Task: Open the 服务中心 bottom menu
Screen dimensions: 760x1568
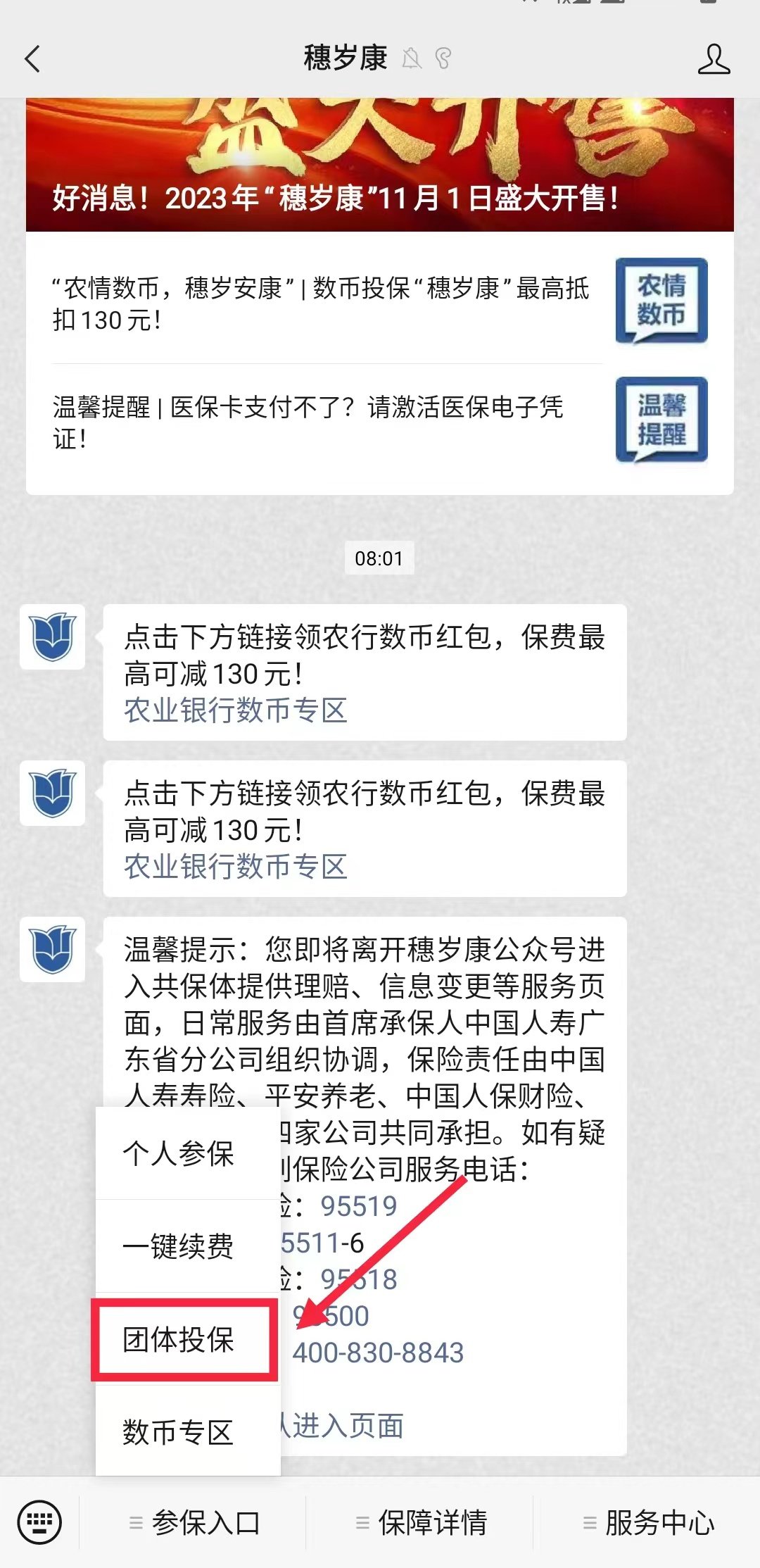Action: 649,1523
